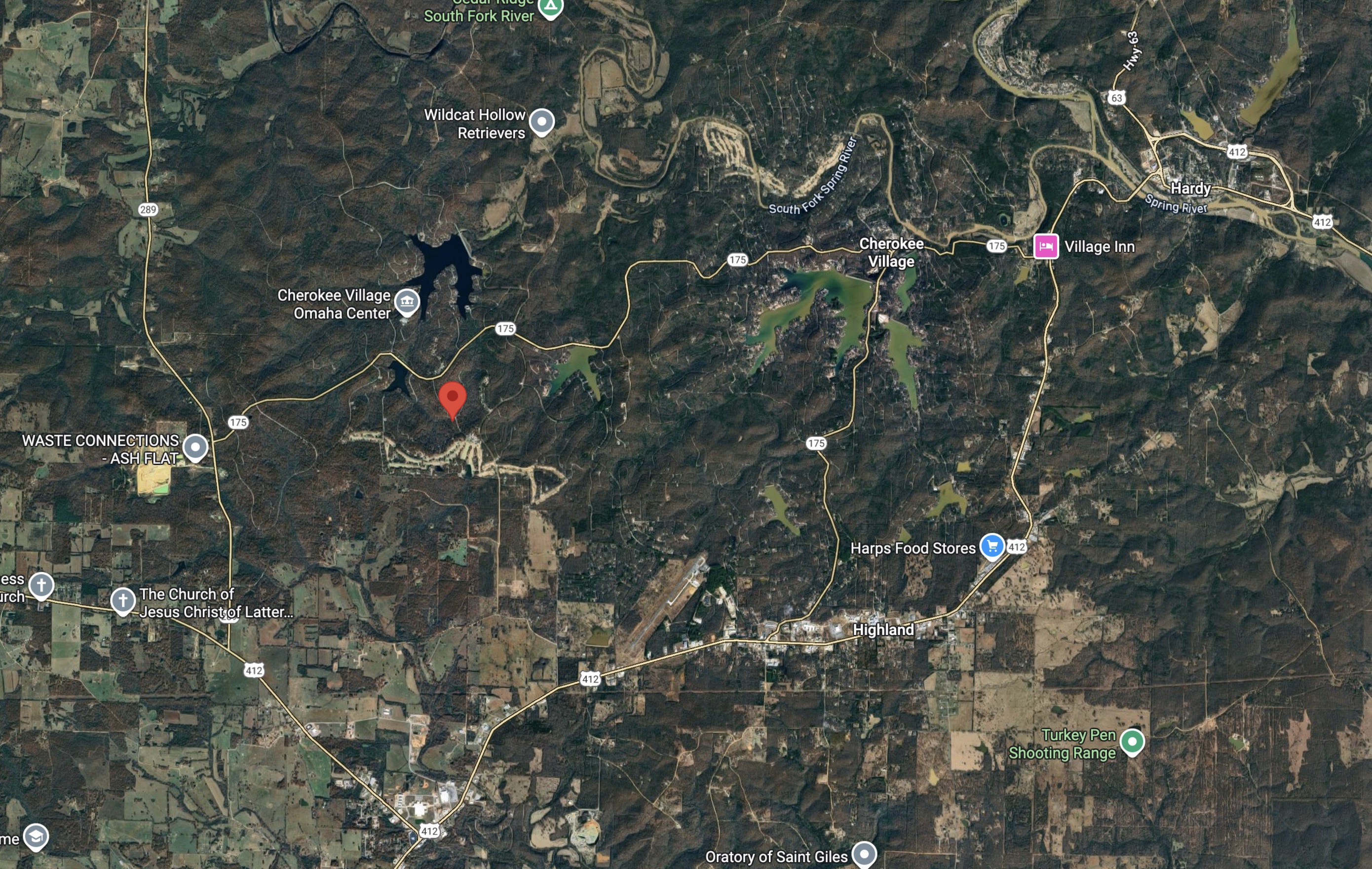The image size is (1372, 869).
Task: Select the Village Inn hotel marker
Action: coord(1045,246)
